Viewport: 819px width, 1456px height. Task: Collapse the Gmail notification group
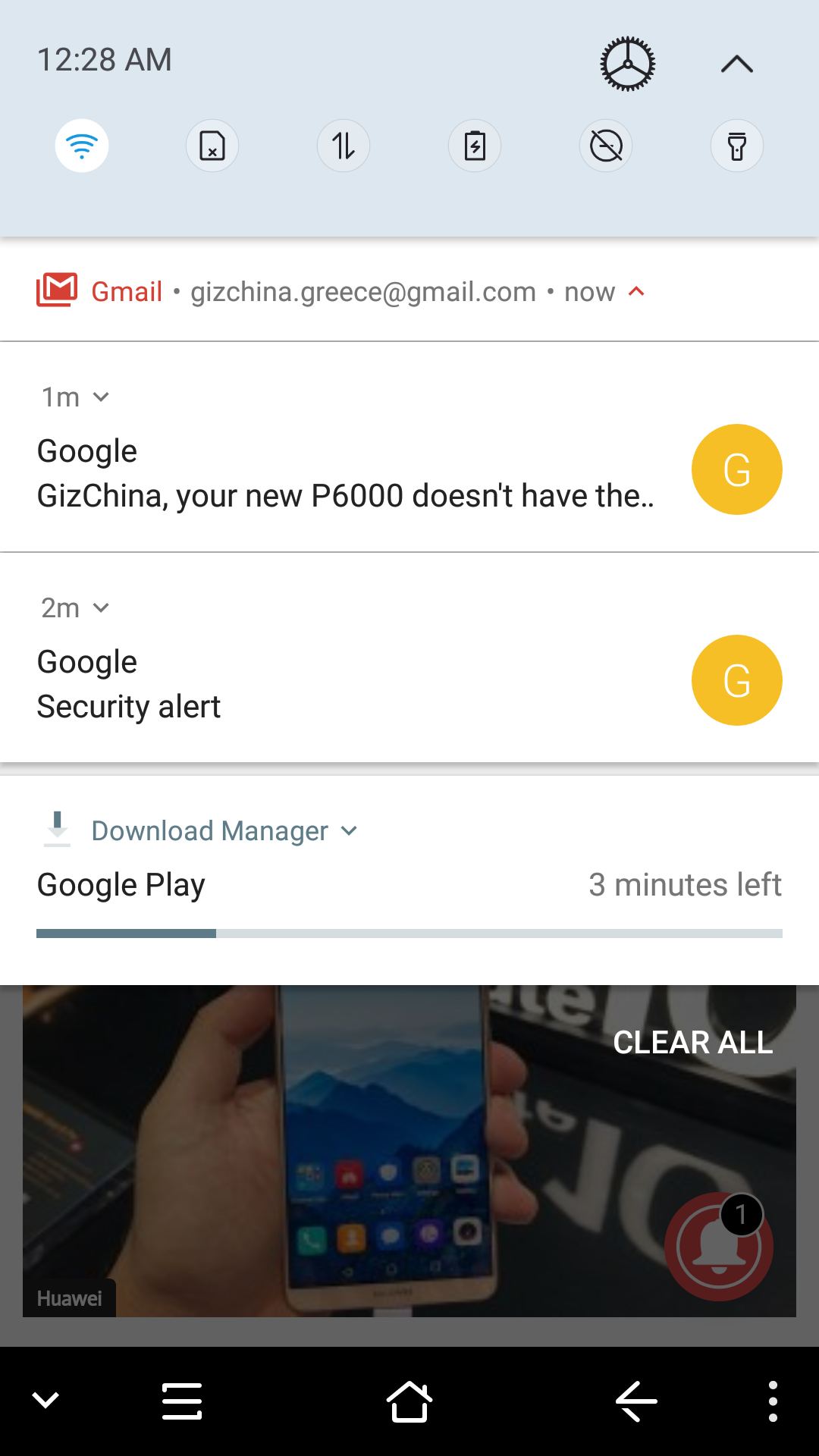(x=637, y=291)
